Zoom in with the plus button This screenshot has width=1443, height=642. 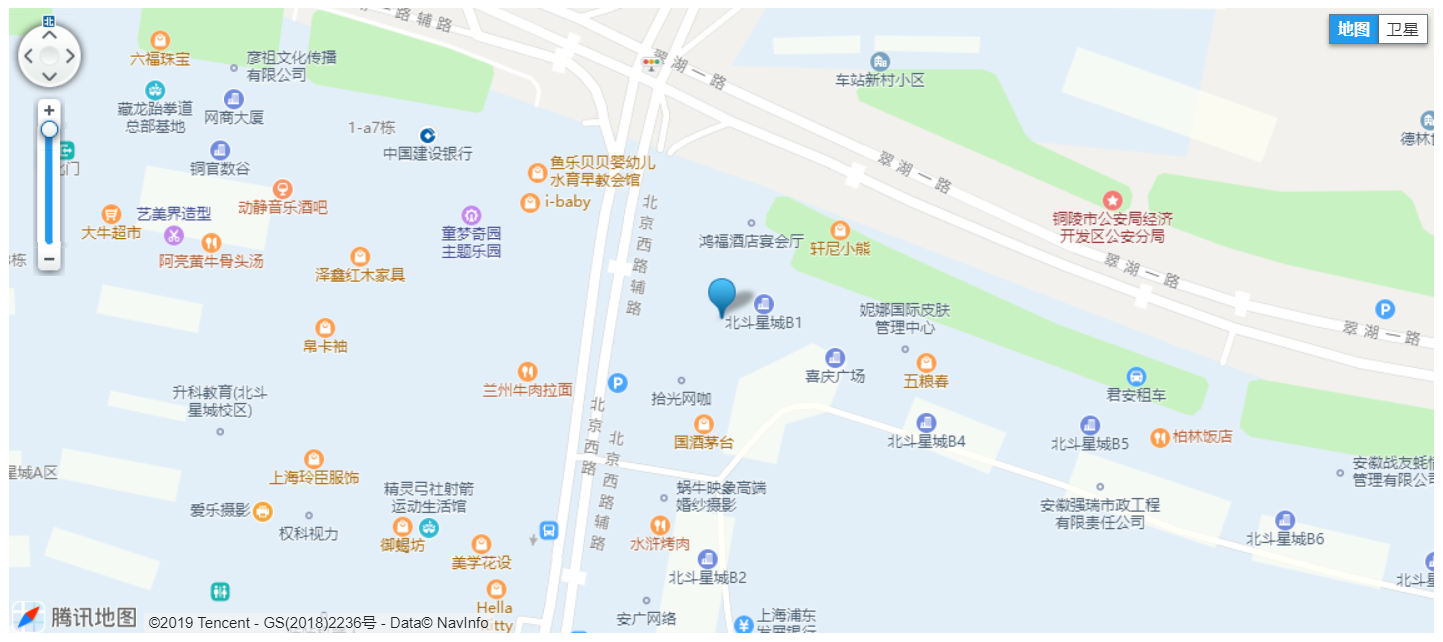[x=49, y=110]
